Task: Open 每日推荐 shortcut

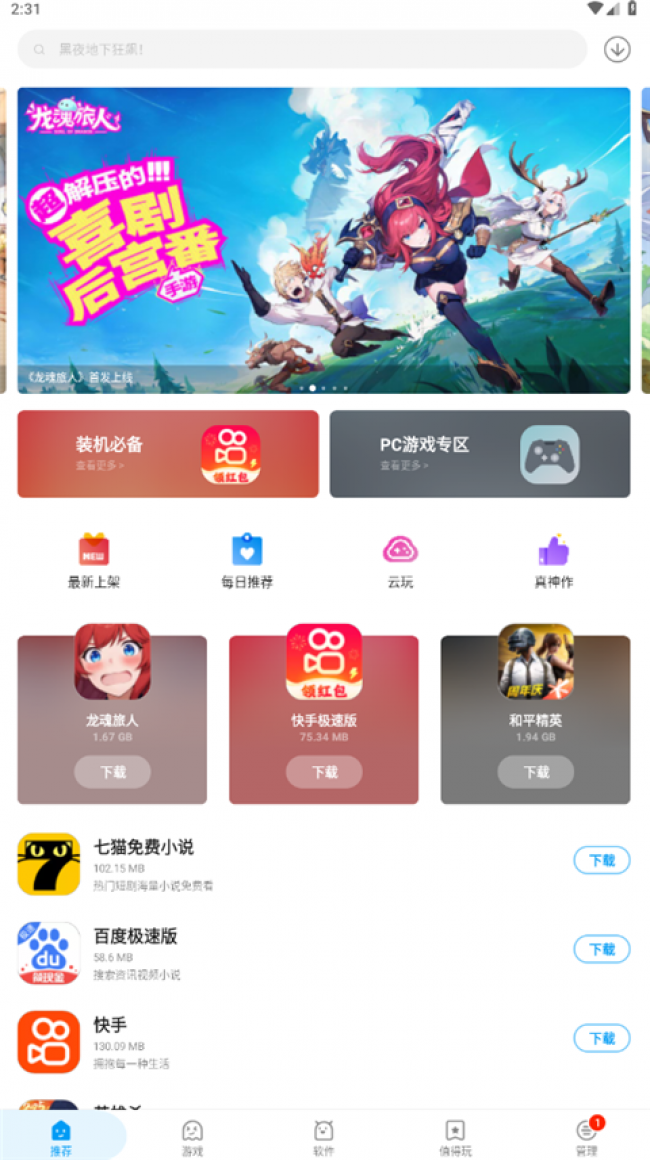Action: (247, 561)
